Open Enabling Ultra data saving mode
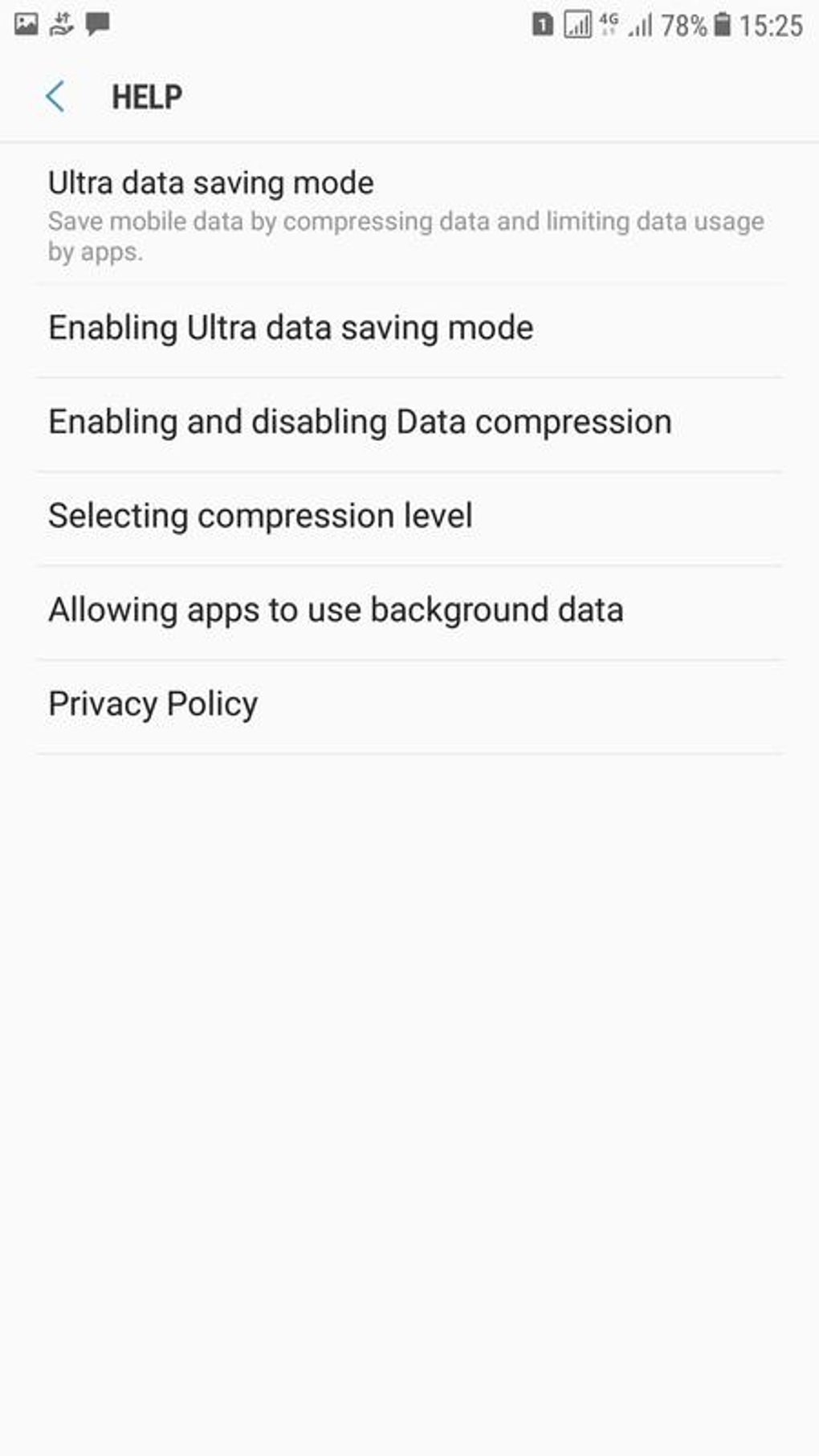This screenshot has width=819, height=1456. click(x=409, y=329)
